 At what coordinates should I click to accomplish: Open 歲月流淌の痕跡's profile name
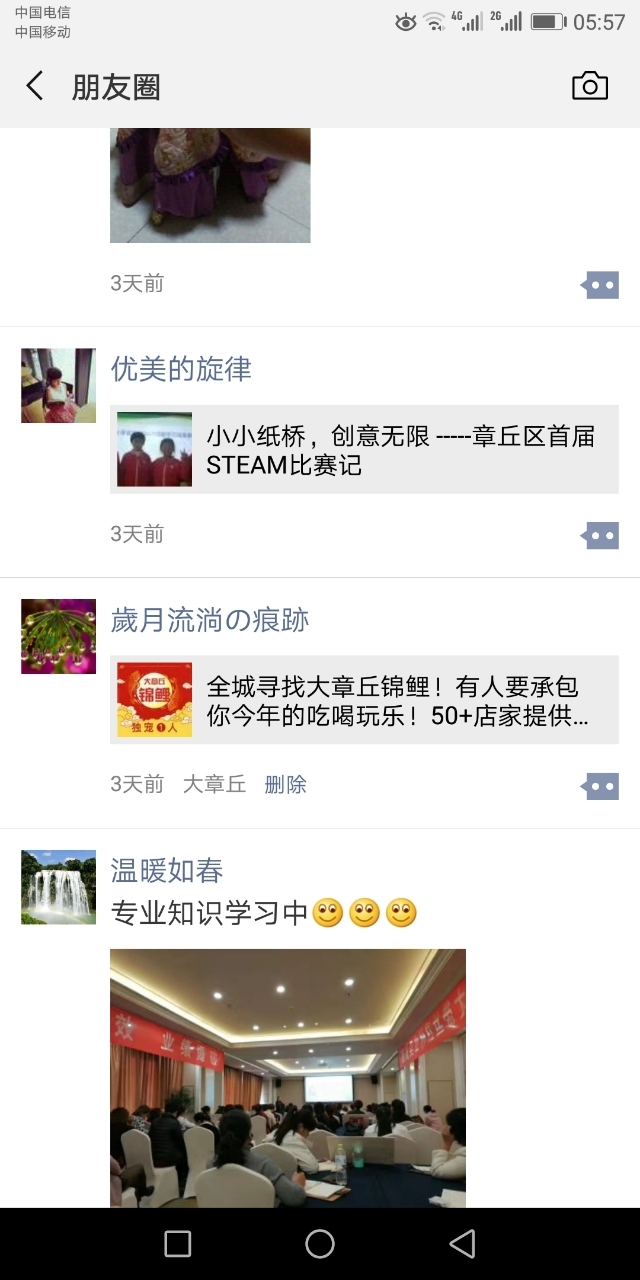209,621
